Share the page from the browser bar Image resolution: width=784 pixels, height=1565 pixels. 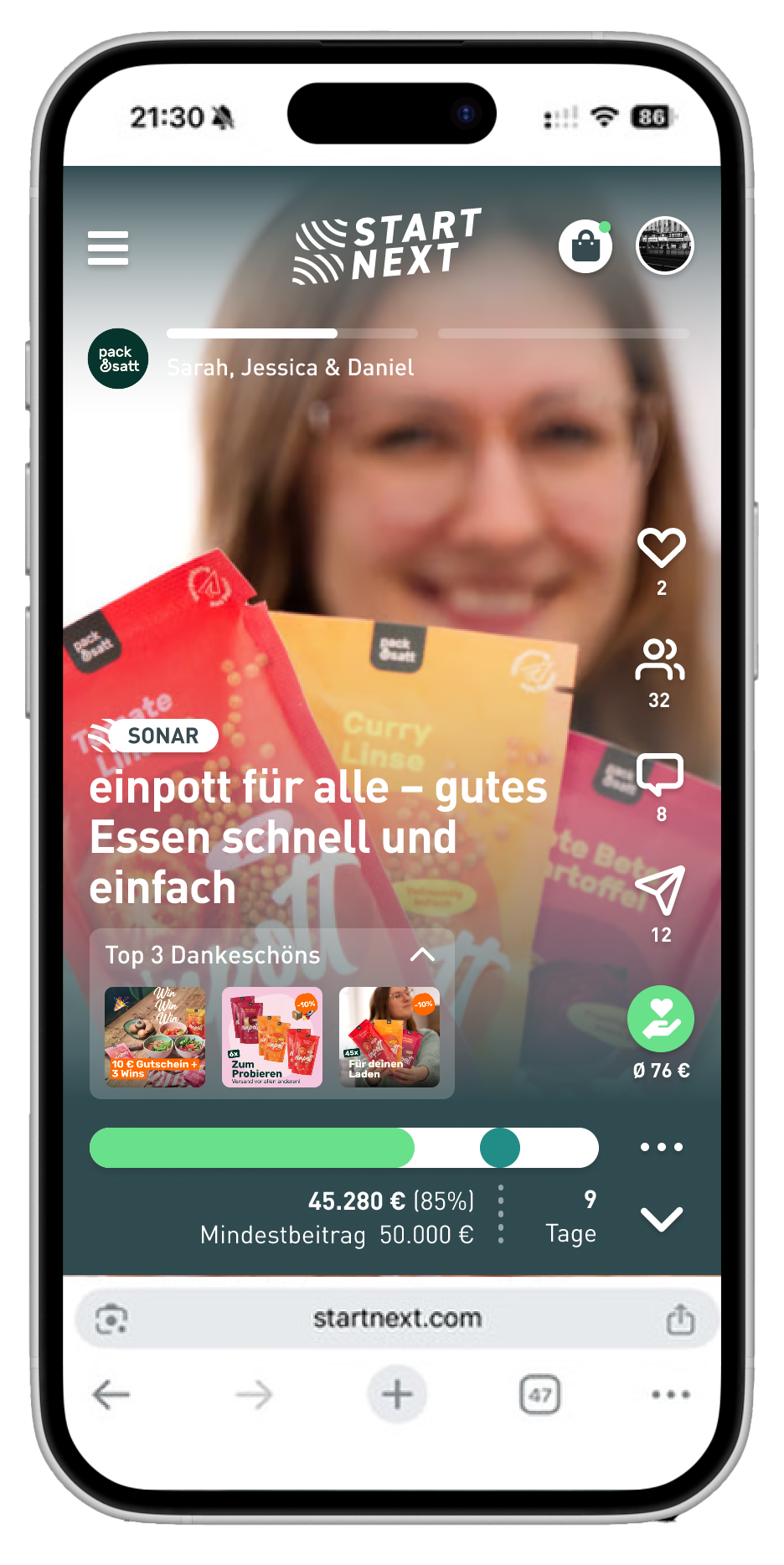(680, 1320)
